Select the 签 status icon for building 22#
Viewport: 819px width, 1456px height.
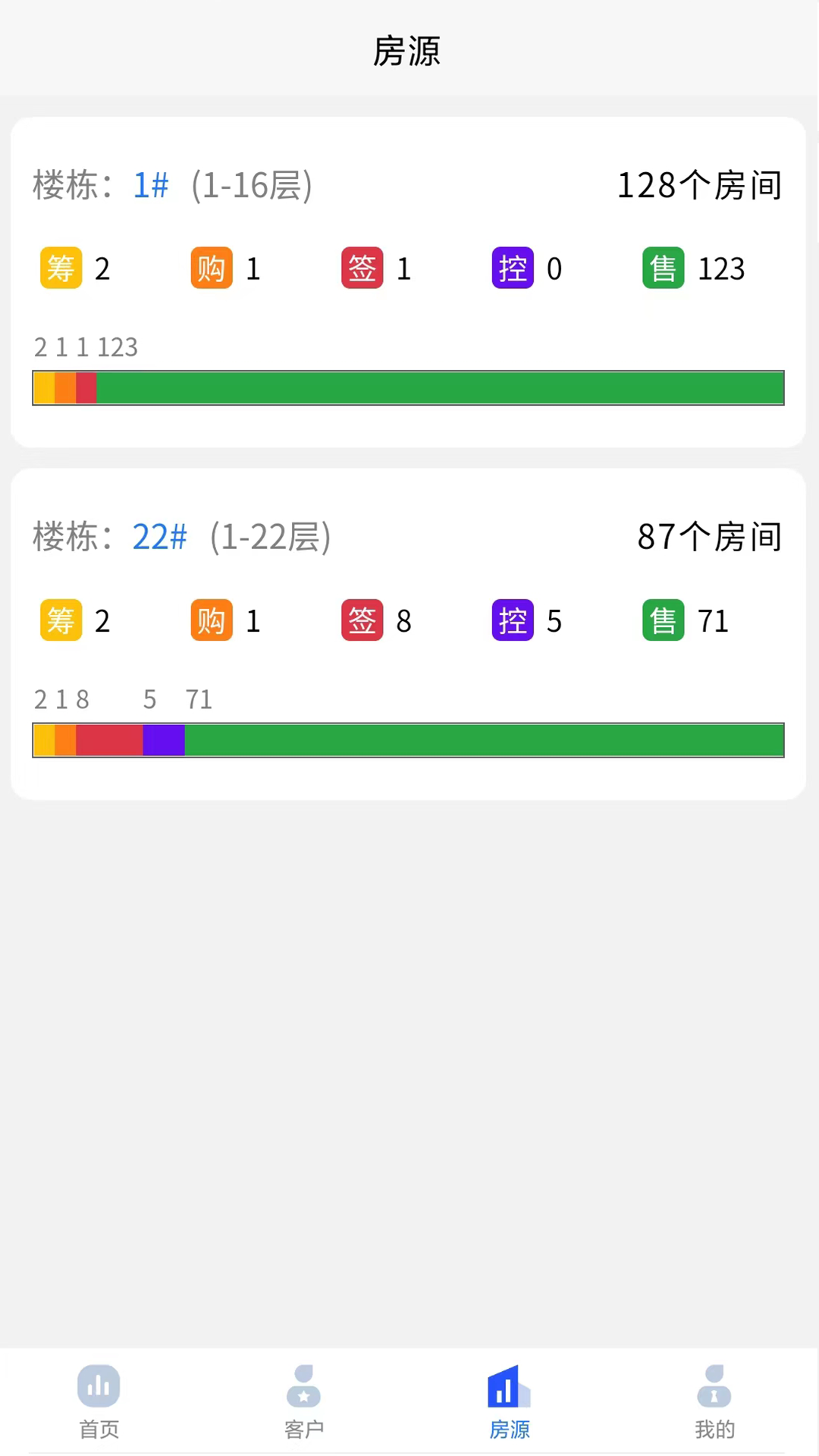362,620
